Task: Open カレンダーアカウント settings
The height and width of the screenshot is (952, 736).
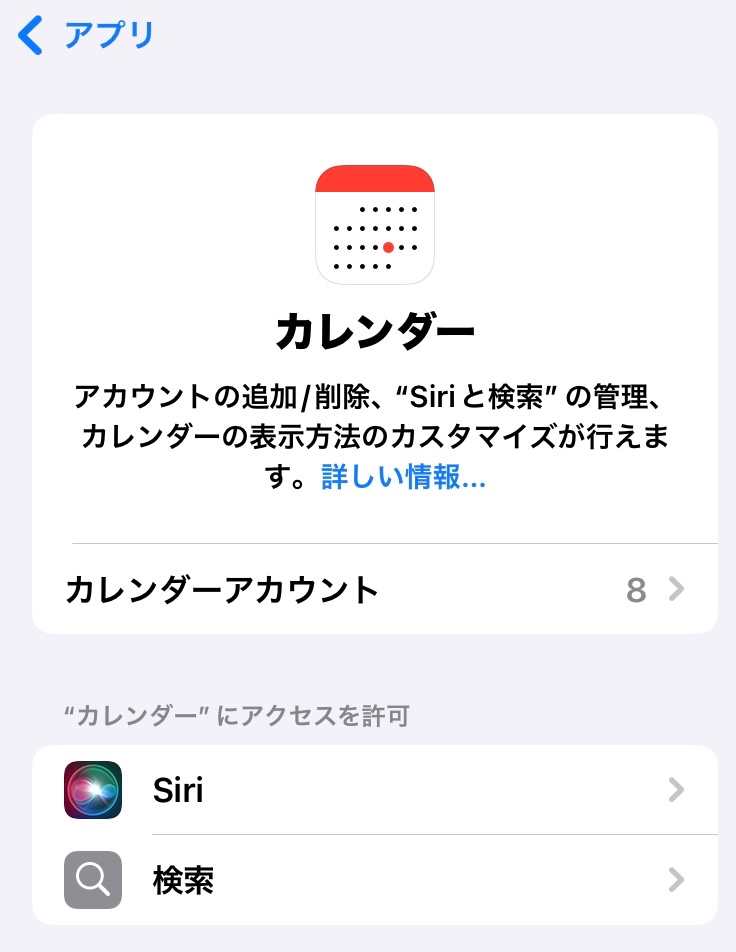Action: coord(375,590)
